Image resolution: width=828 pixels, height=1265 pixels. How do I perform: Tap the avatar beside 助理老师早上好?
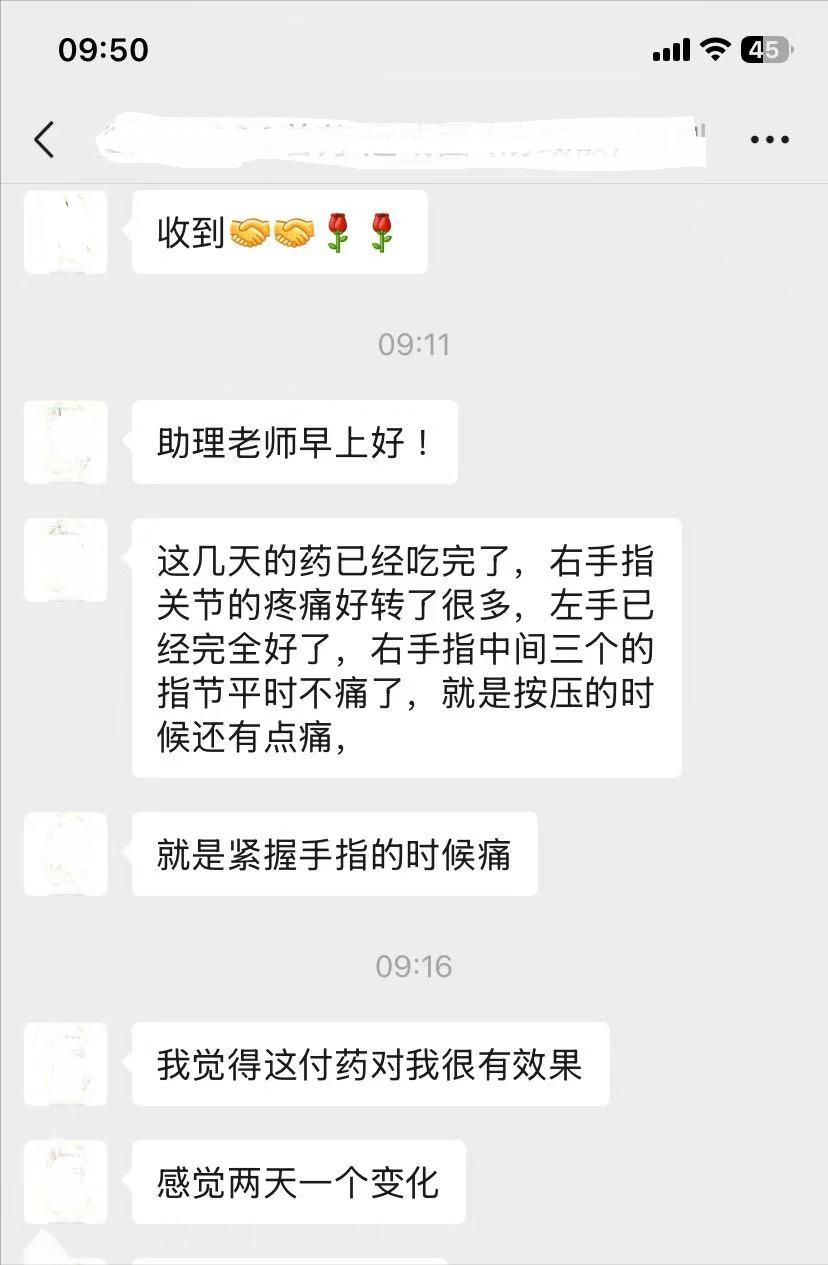pos(65,442)
